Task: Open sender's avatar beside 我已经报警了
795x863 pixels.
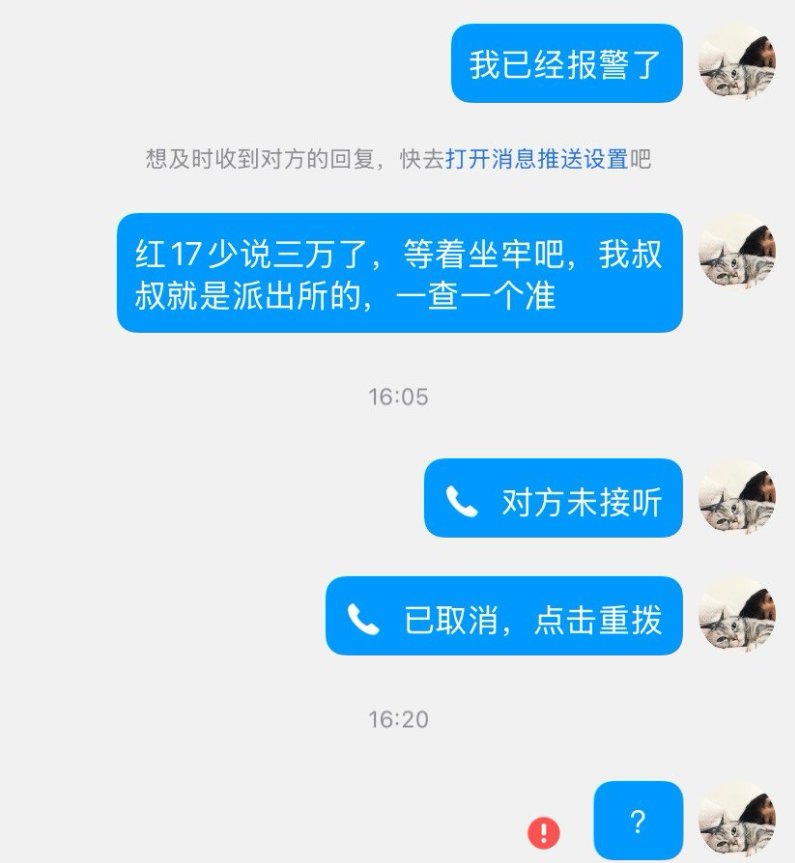Action: [x=736, y=62]
